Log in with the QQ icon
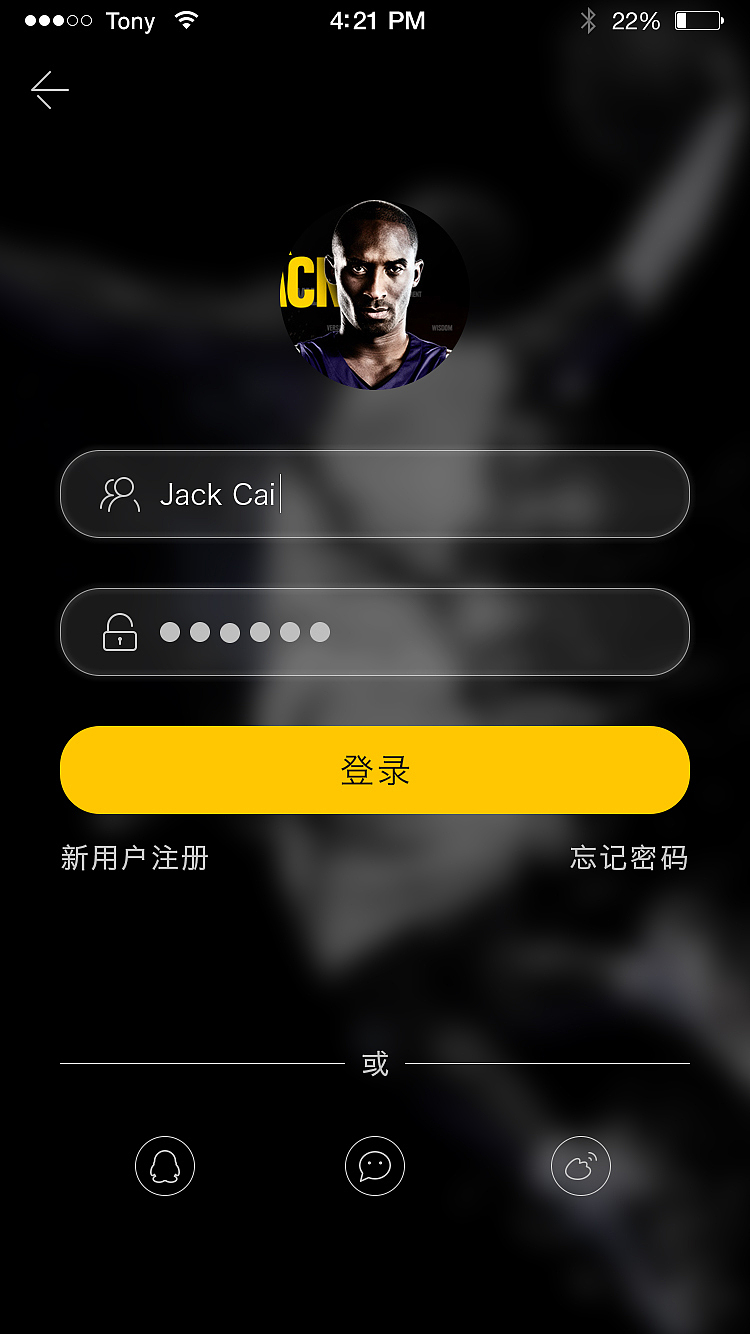This screenshot has width=750, height=1334. (164, 1165)
